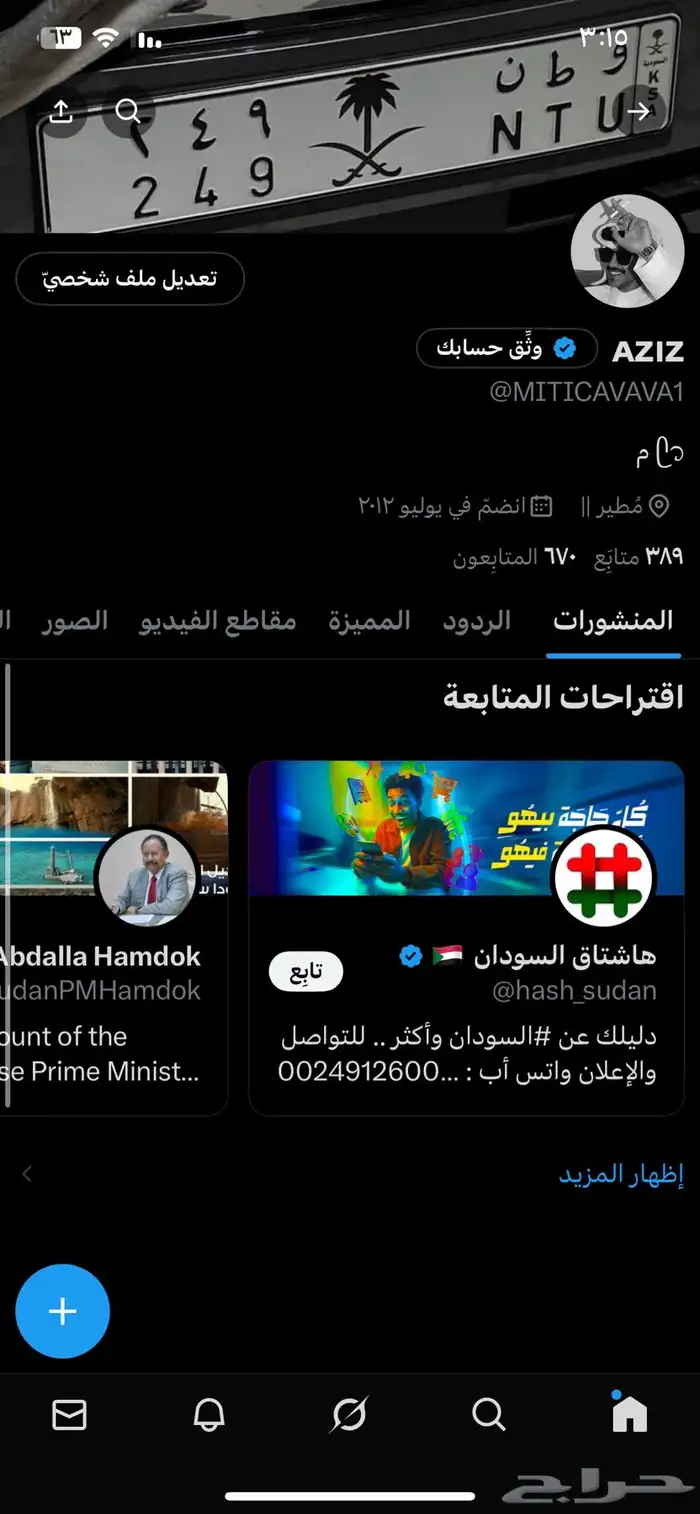
Task: Tap وثّق حسابك to verify the account
Action: (507, 349)
